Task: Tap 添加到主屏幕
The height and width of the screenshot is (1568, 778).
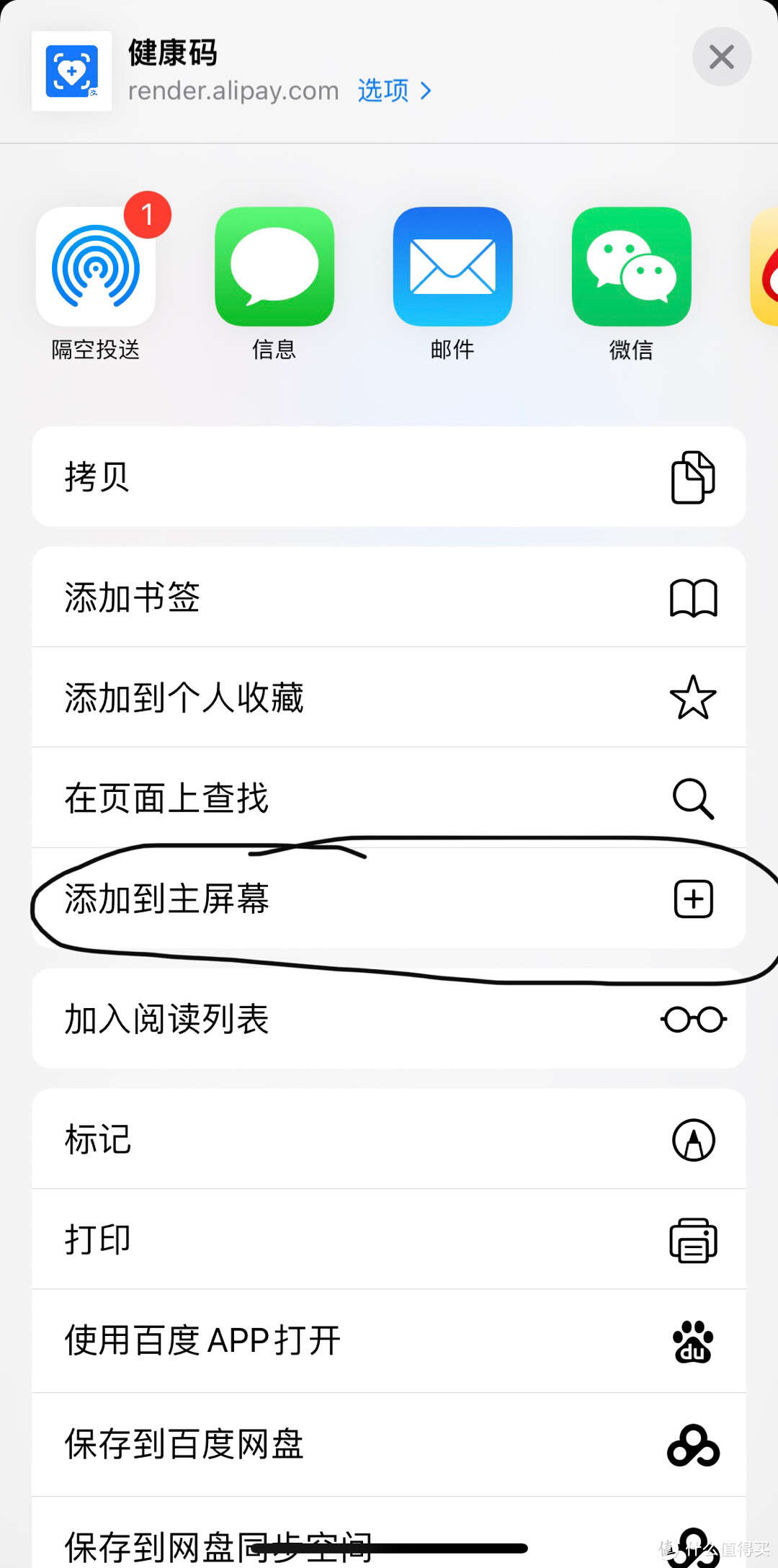Action: (389, 899)
